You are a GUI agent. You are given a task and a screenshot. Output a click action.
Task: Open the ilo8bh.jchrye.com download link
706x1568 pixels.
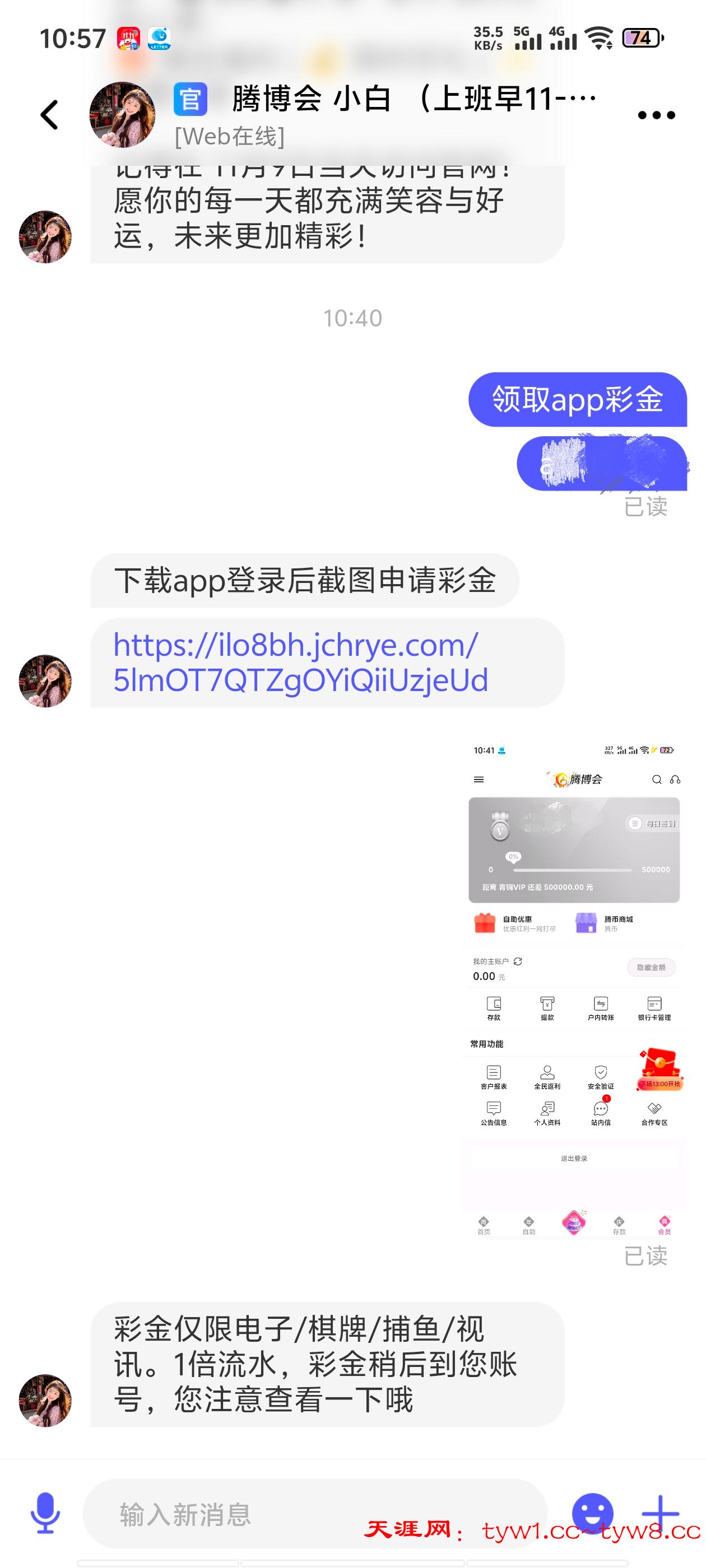(x=300, y=662)
